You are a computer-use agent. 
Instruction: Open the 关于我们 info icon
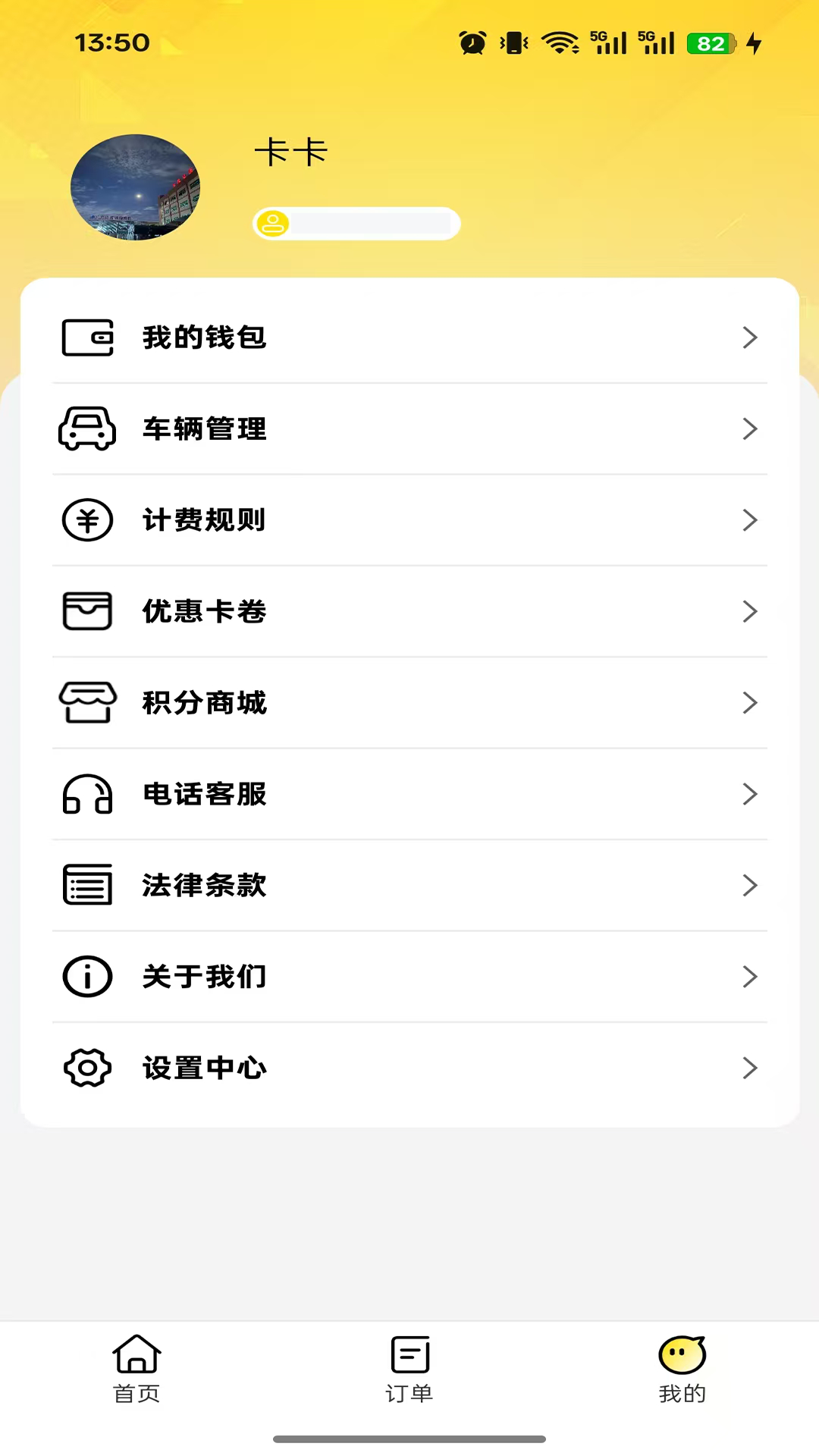pyautogui.click(x=86, y=977)
